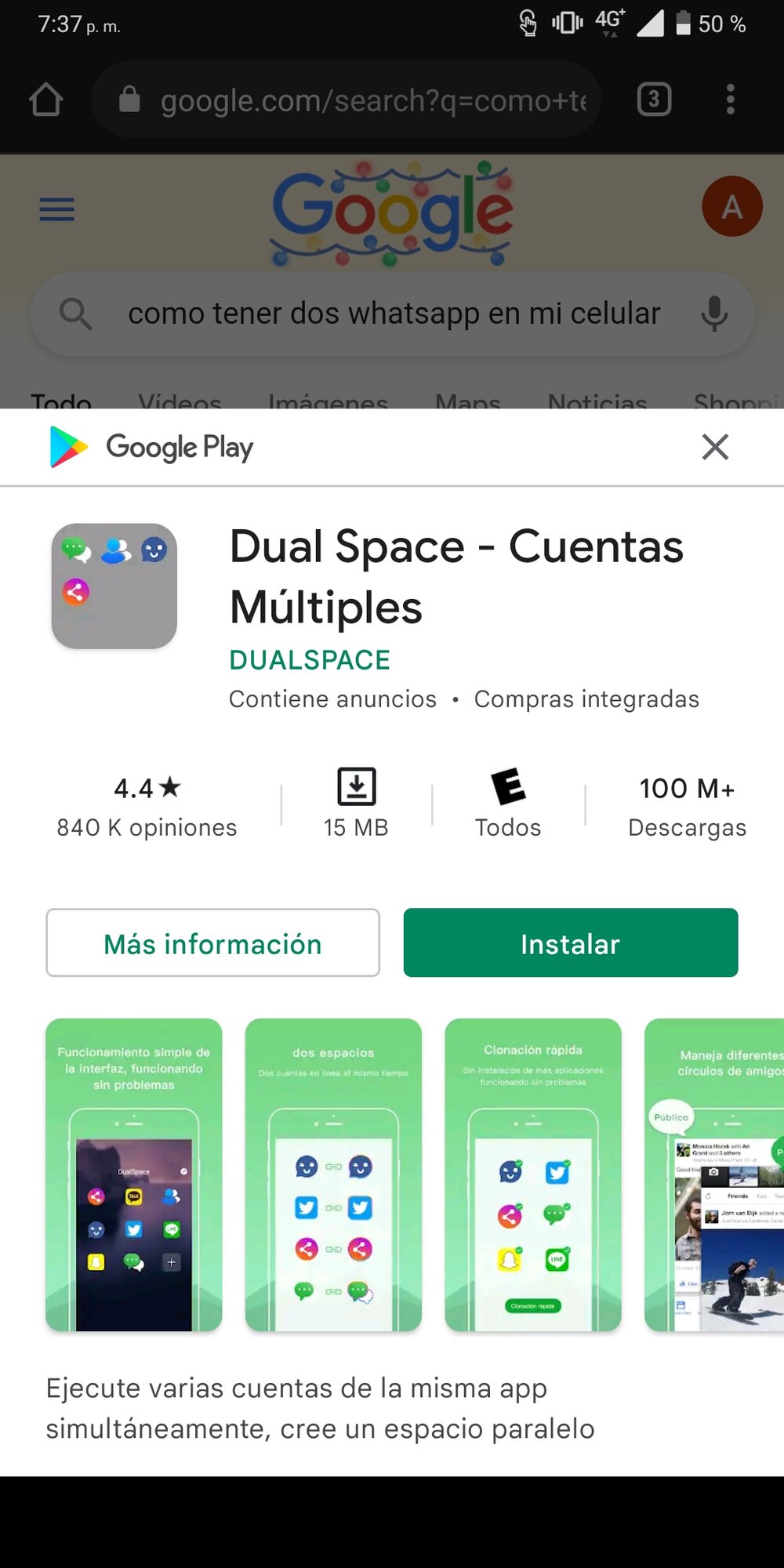Open Más información about the app
The height and width of the screenshot is (1568, 784).
pos(212,943)
